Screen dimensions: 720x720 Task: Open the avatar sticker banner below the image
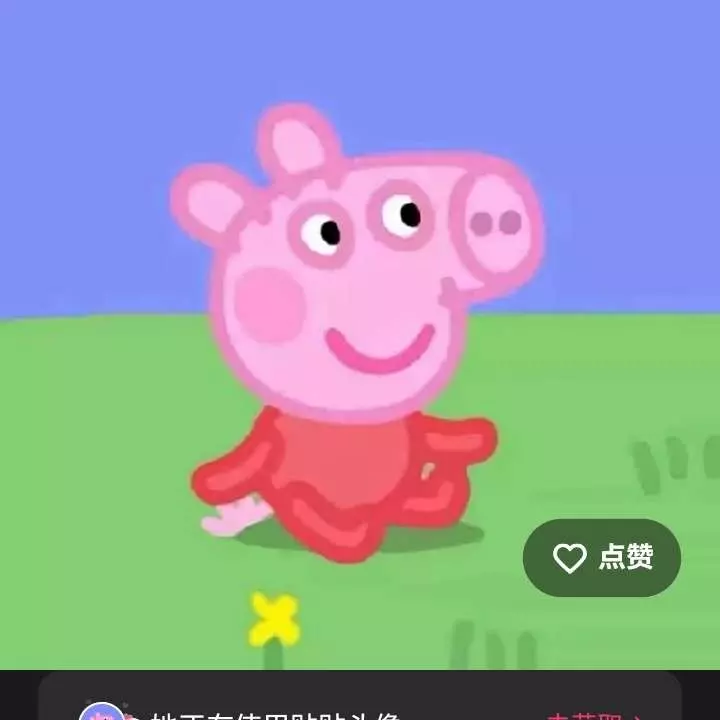click(360, 708)
